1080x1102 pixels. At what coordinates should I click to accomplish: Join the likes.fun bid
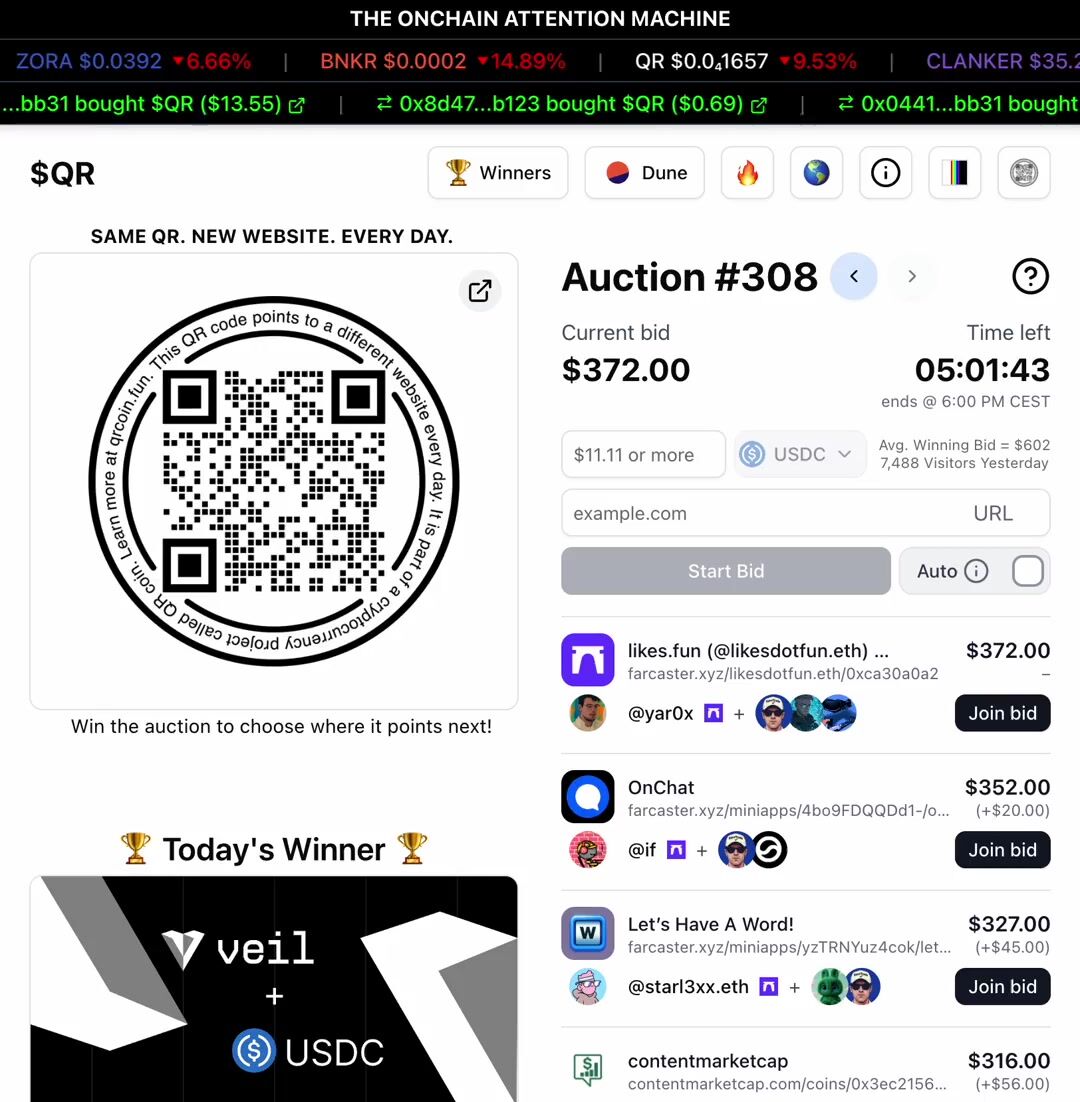[1002, 713]
